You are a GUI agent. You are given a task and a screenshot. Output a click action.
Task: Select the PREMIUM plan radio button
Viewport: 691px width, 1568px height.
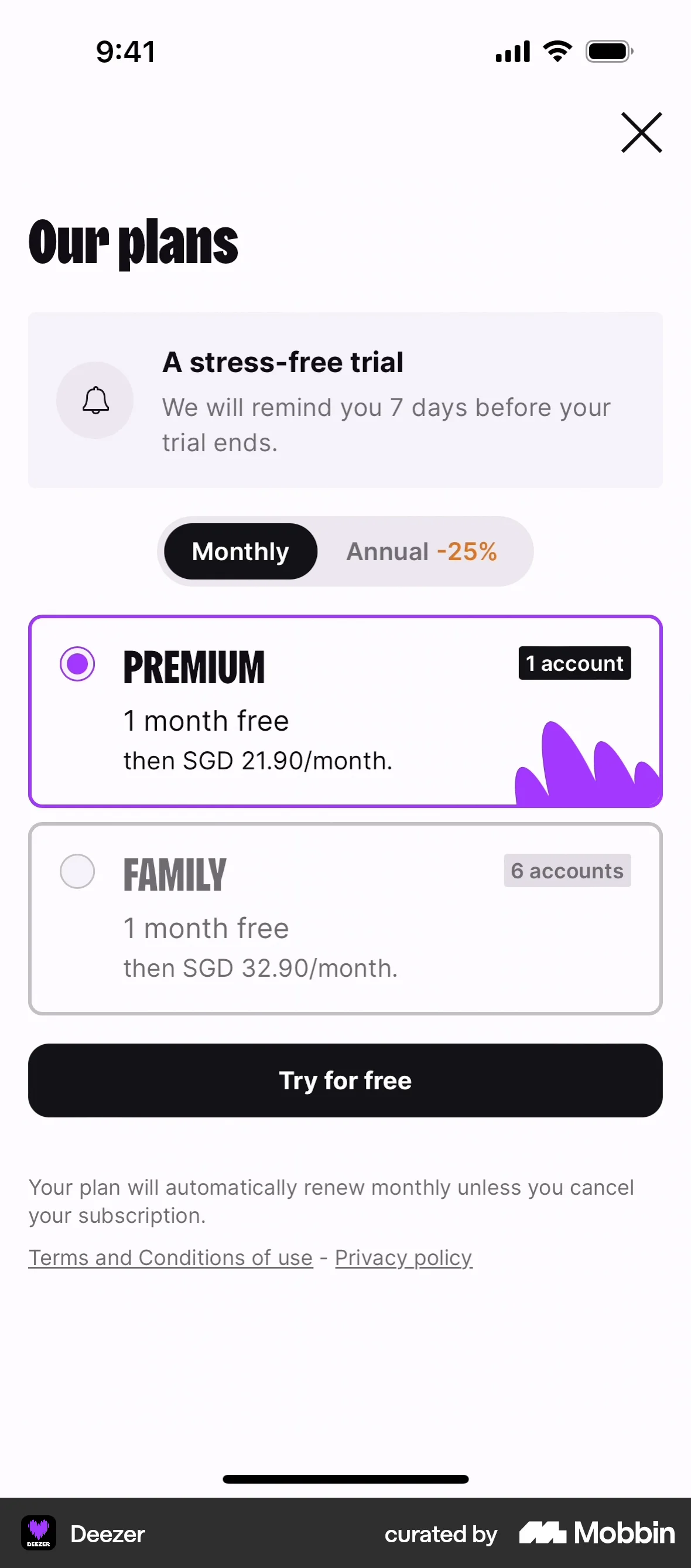pyautogui.click(x=77, y=664)
